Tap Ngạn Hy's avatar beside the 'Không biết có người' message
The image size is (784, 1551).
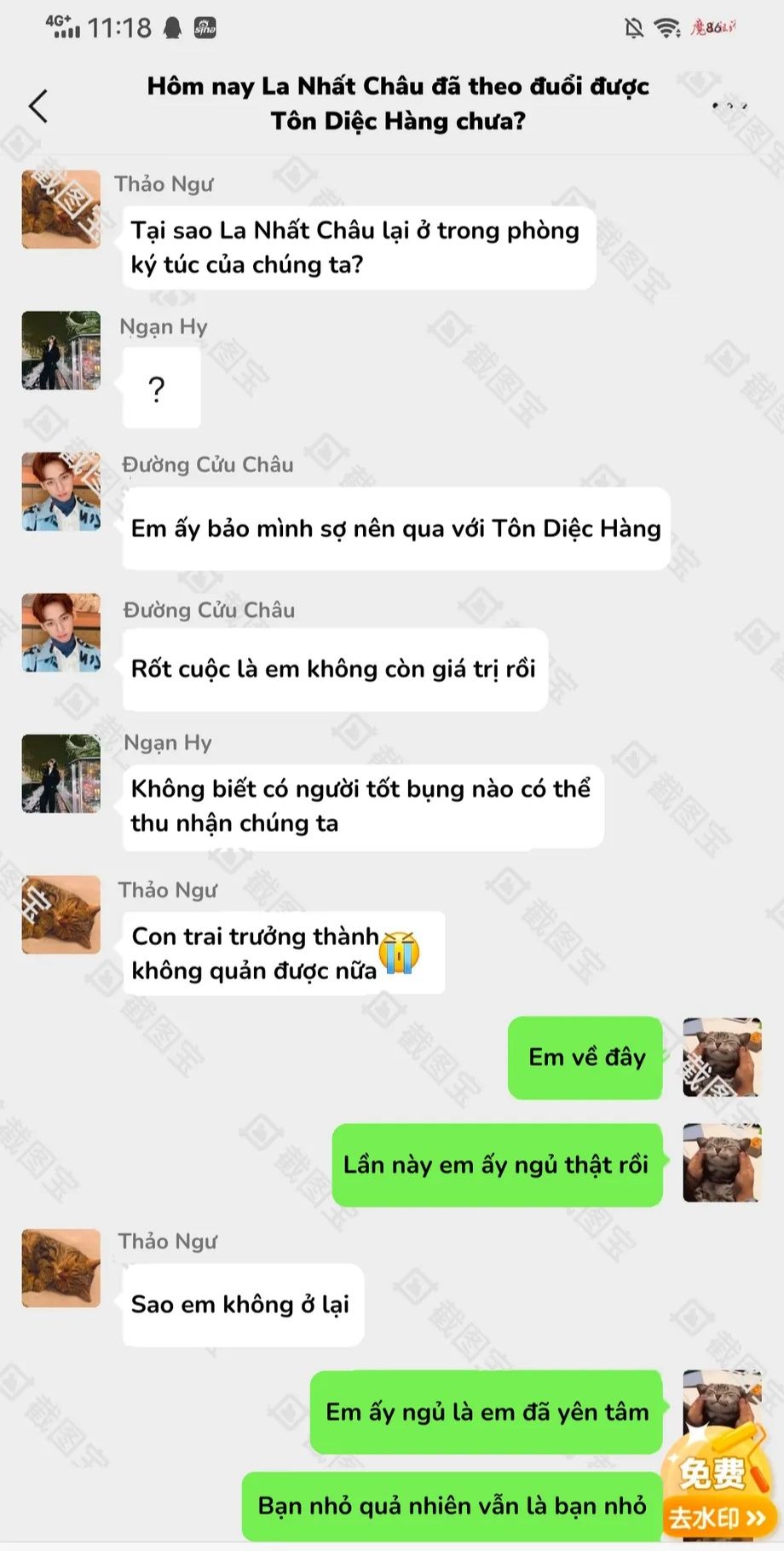61,773
